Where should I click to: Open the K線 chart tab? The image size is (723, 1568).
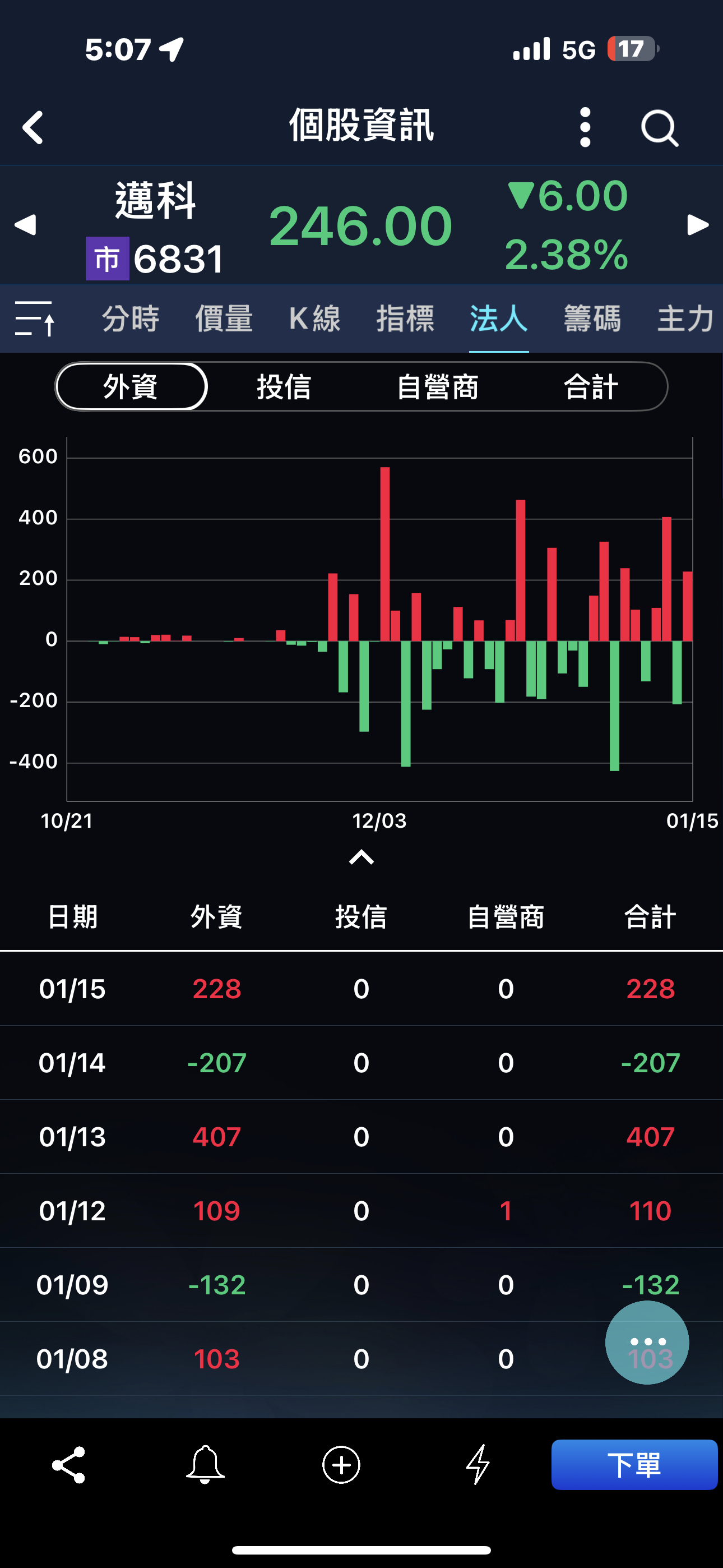point(314,319)
